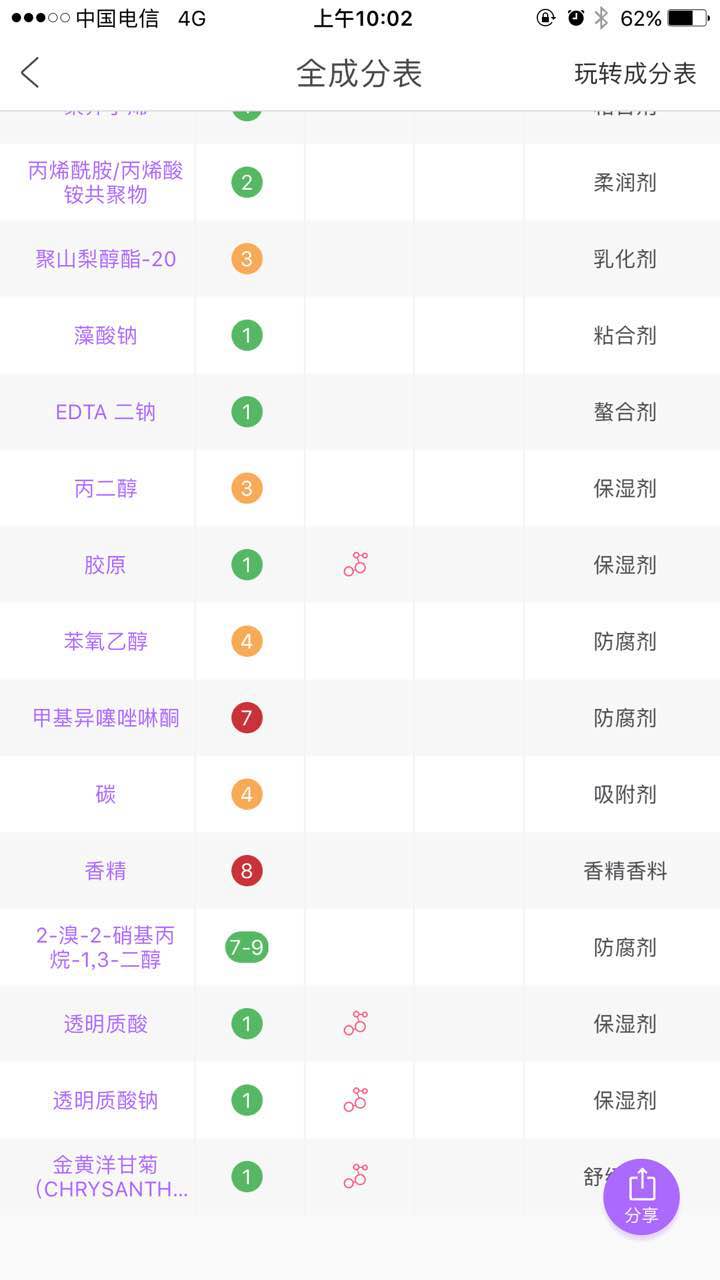This screenshot has height=1280, width=720.
Task: Tap the molecule icon beside 透明质酸钠
Action: (x=357, y=1100)
